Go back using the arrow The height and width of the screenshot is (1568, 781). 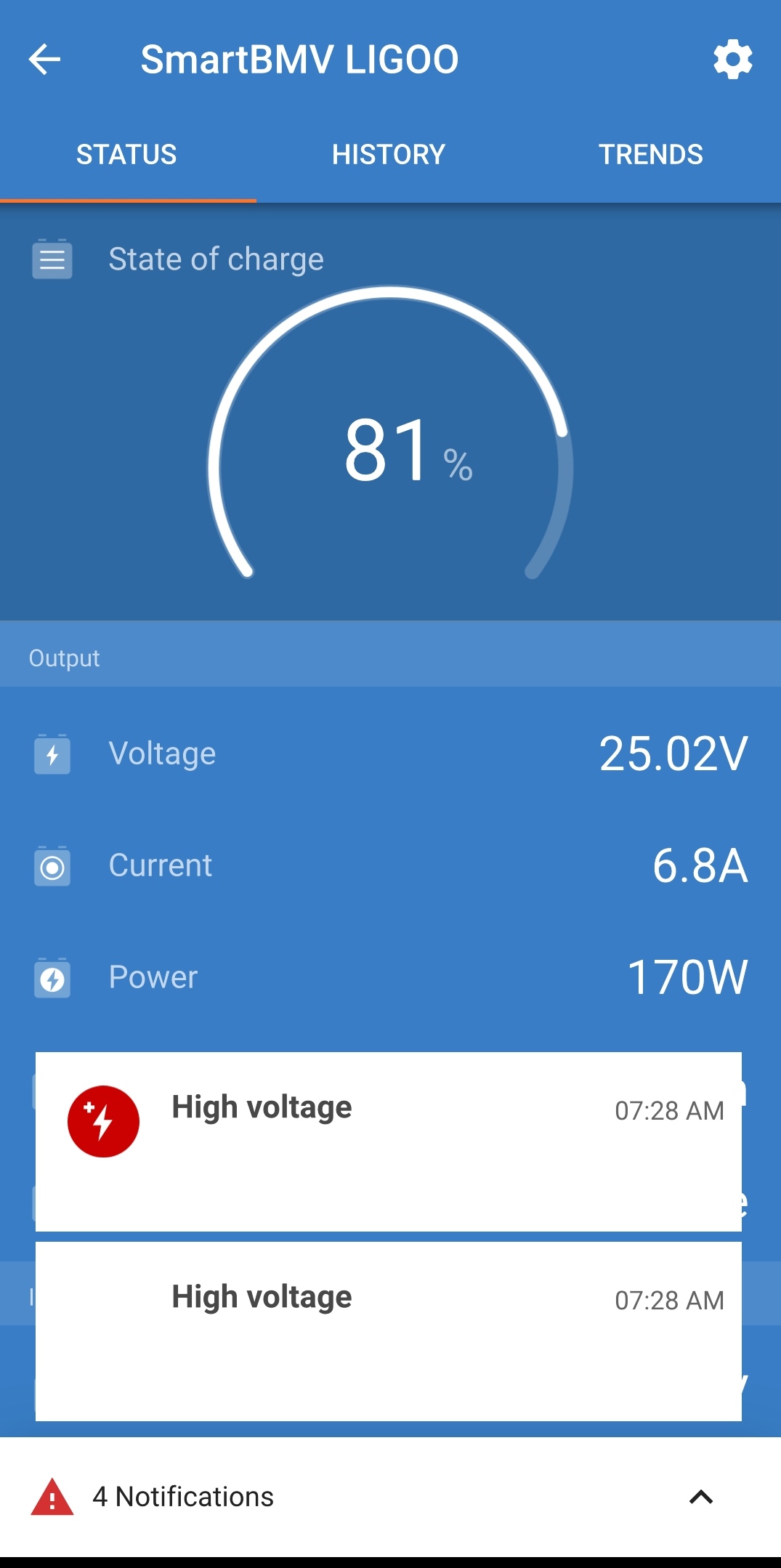pos(44,59)
